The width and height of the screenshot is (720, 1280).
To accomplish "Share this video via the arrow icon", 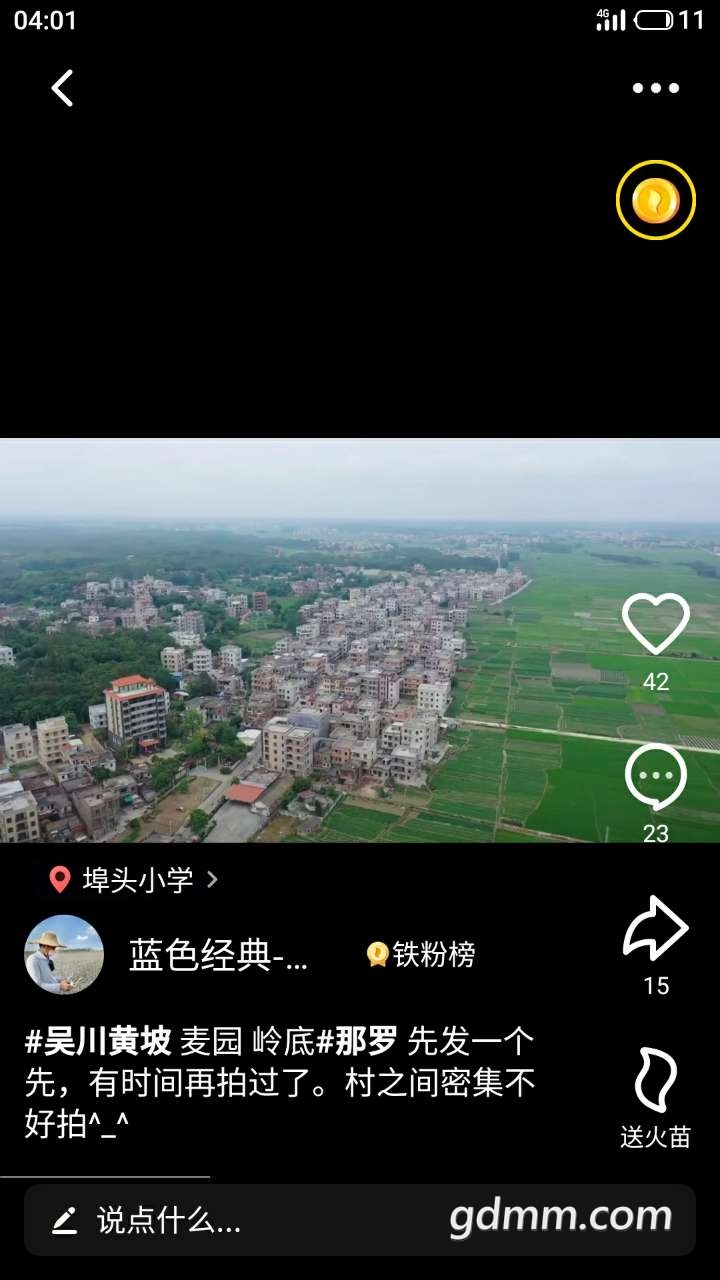I will [656, 930].
